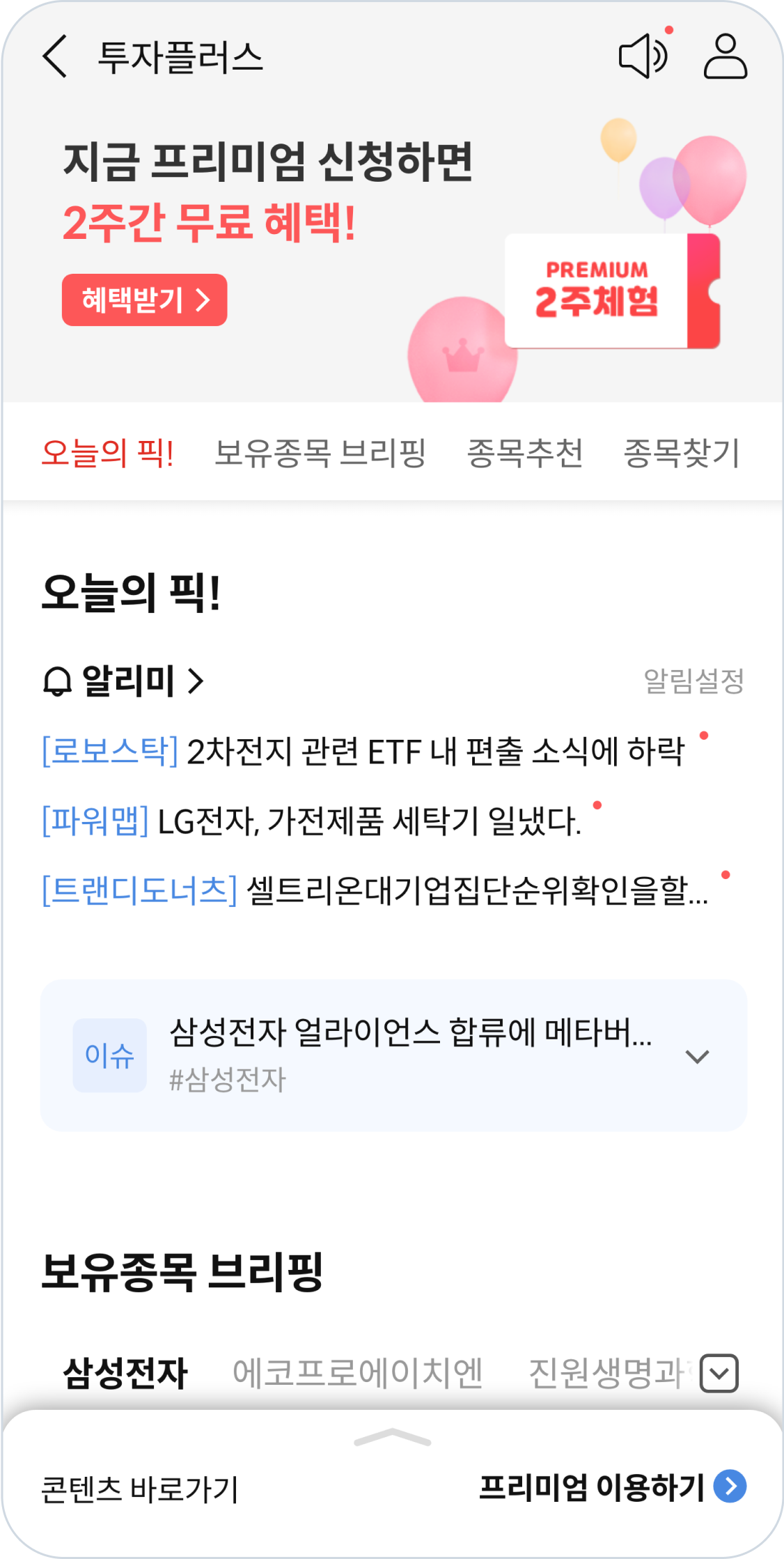
Task: Open the holdings list dropdown arrow
Action: 719,1373
